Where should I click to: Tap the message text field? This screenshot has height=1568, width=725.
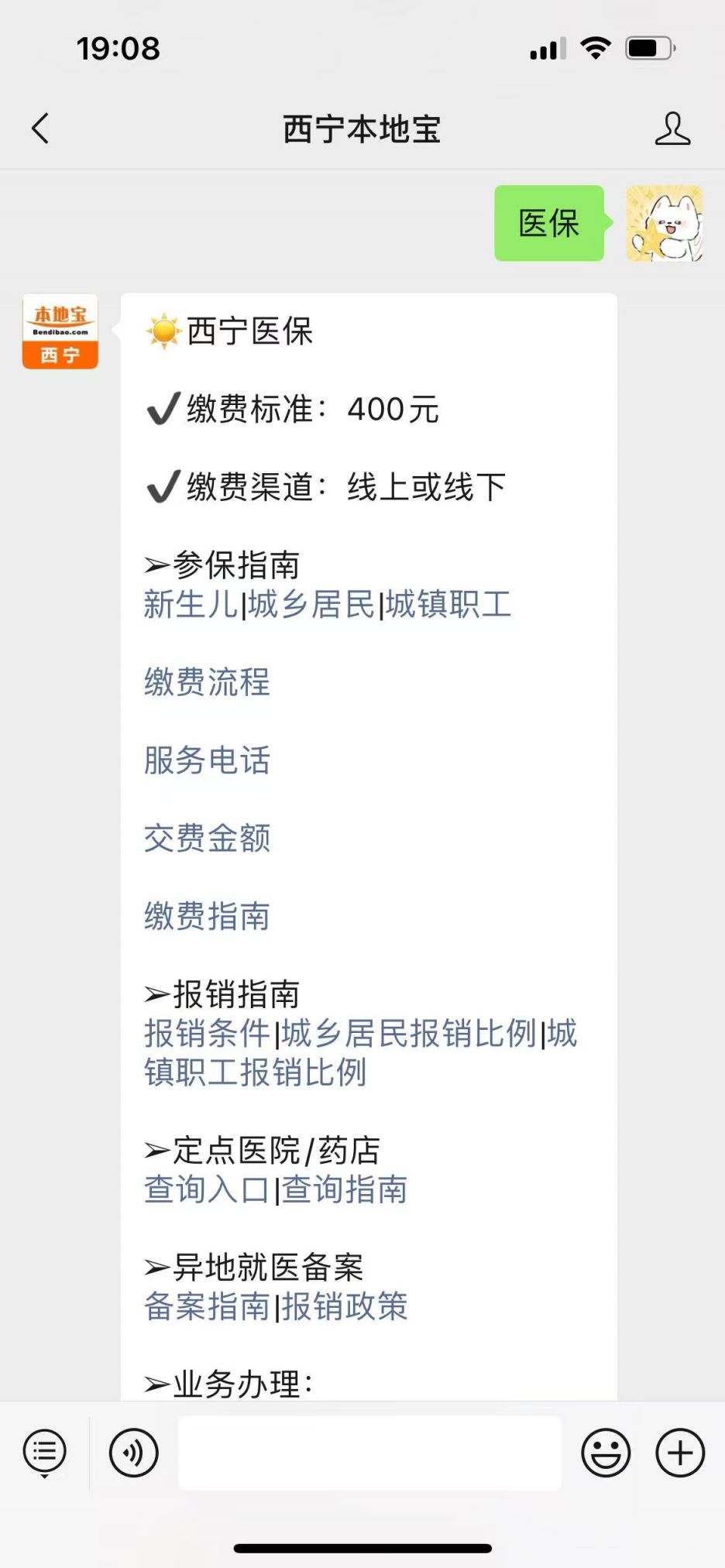370,1453
